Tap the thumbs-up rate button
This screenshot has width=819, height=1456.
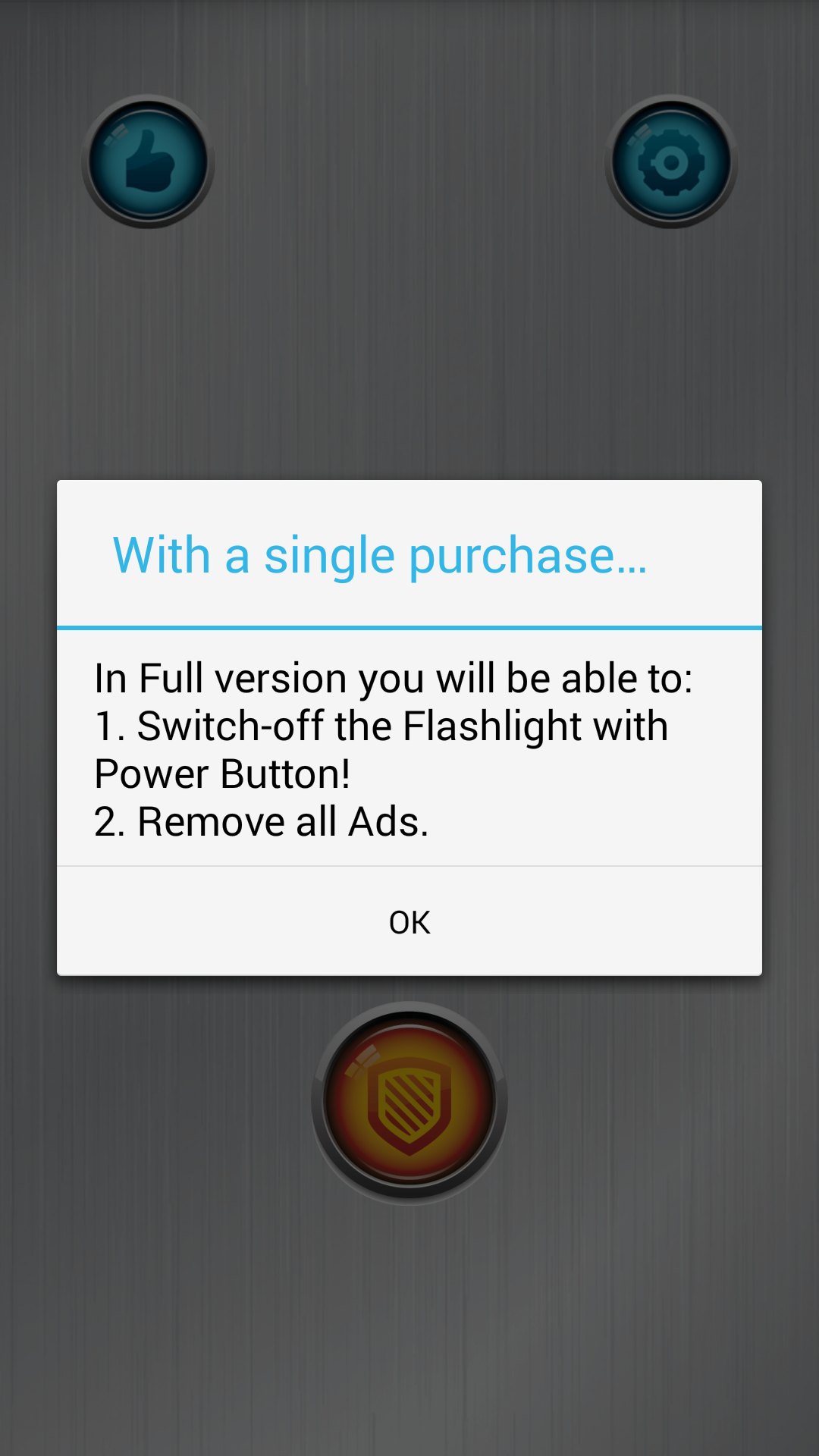pos(148,162)
